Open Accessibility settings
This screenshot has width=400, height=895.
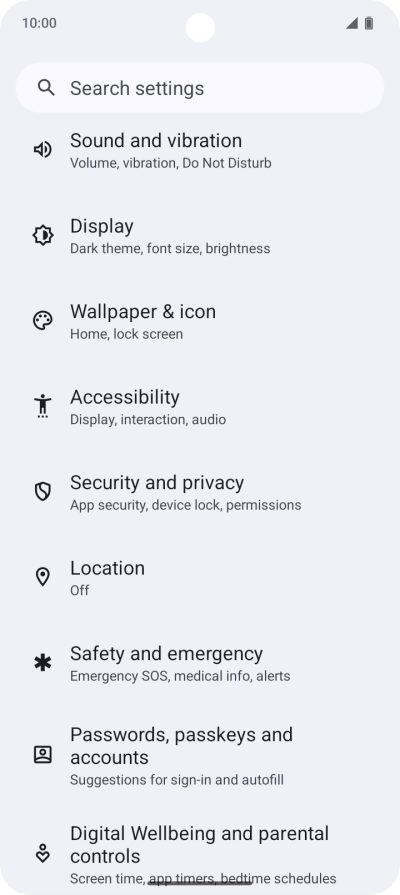pos(200,407)
